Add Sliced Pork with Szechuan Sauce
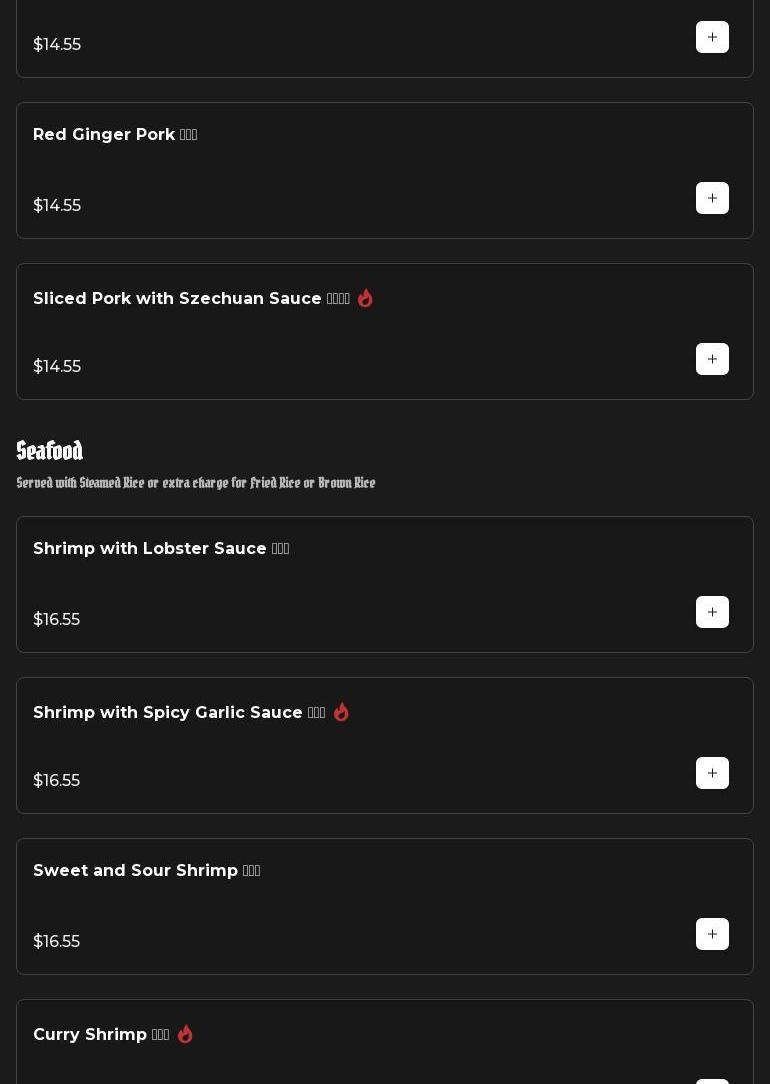This screenshot has height=1084, width=770. [x=712, y=359]
